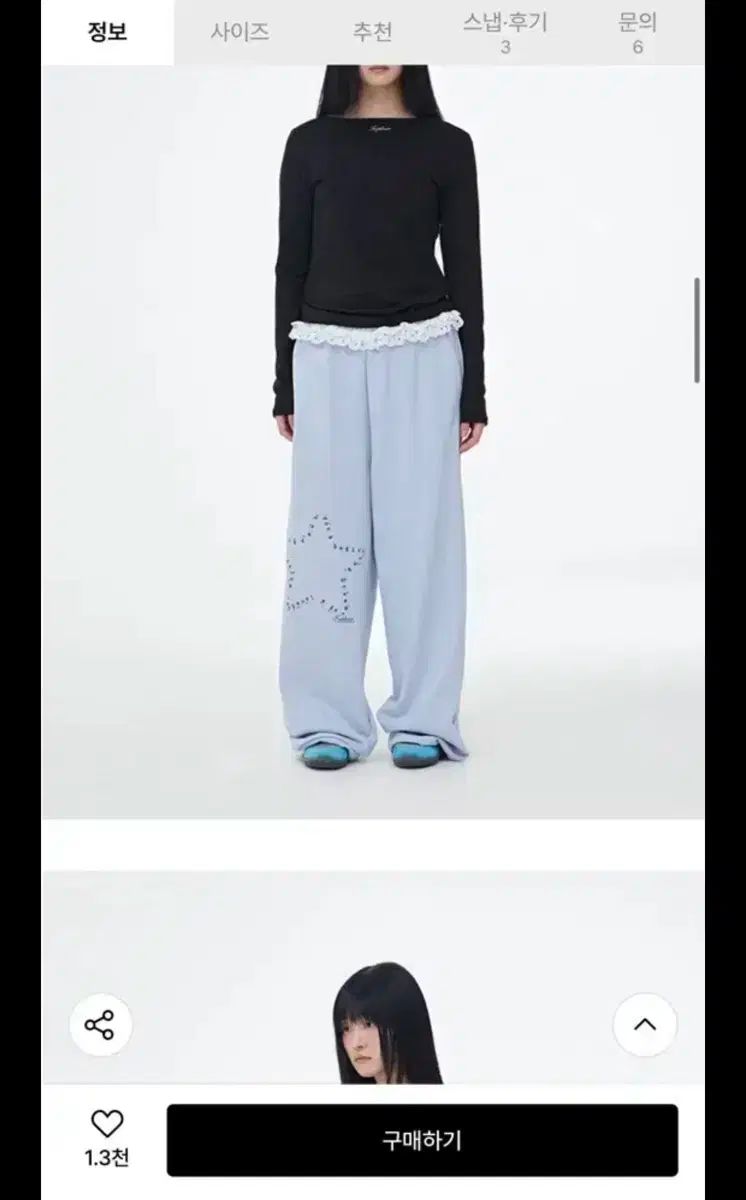The image size is (746, 1200).
Task: Share this product
Action: pyautogui.click(x=100, y=1025)
